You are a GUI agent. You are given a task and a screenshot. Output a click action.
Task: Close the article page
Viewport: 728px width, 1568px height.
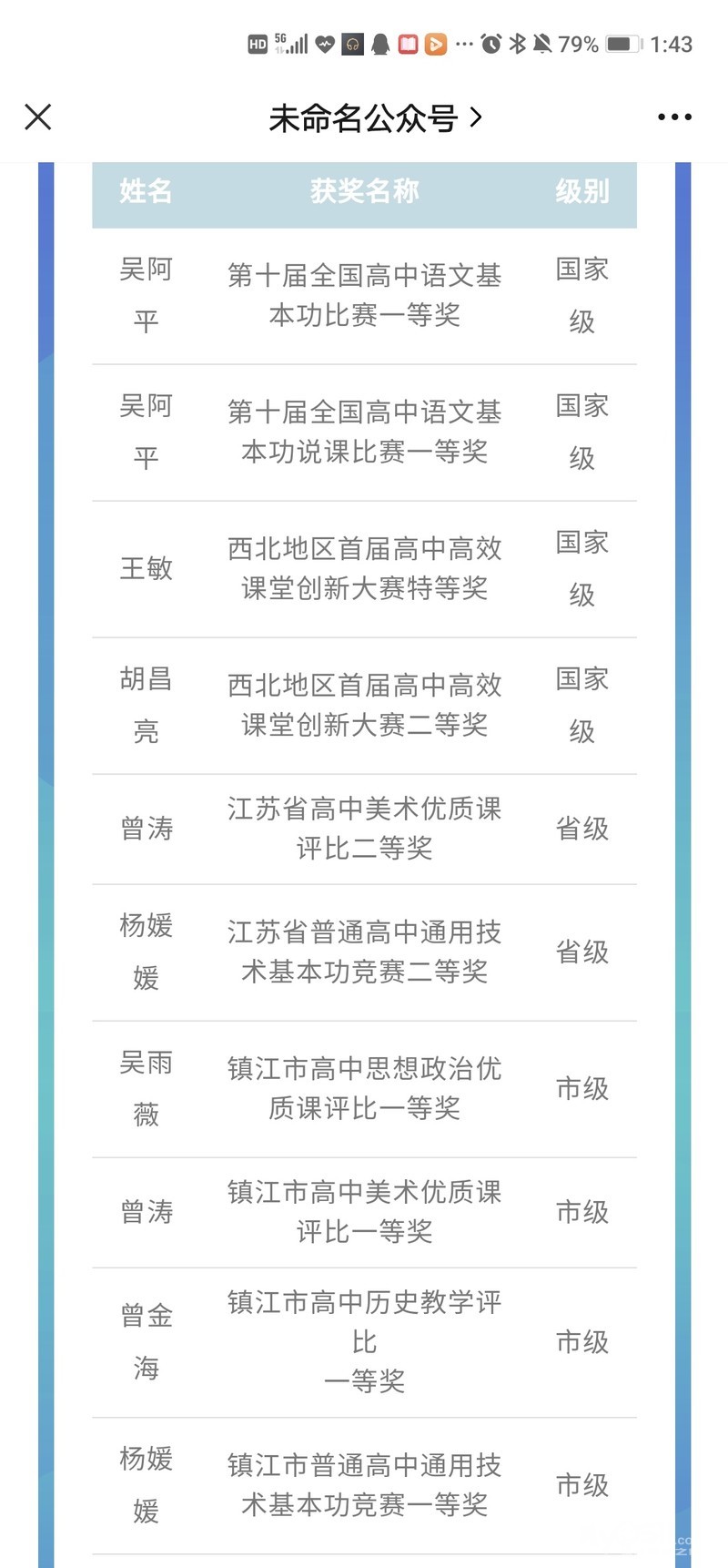(38, 117)
